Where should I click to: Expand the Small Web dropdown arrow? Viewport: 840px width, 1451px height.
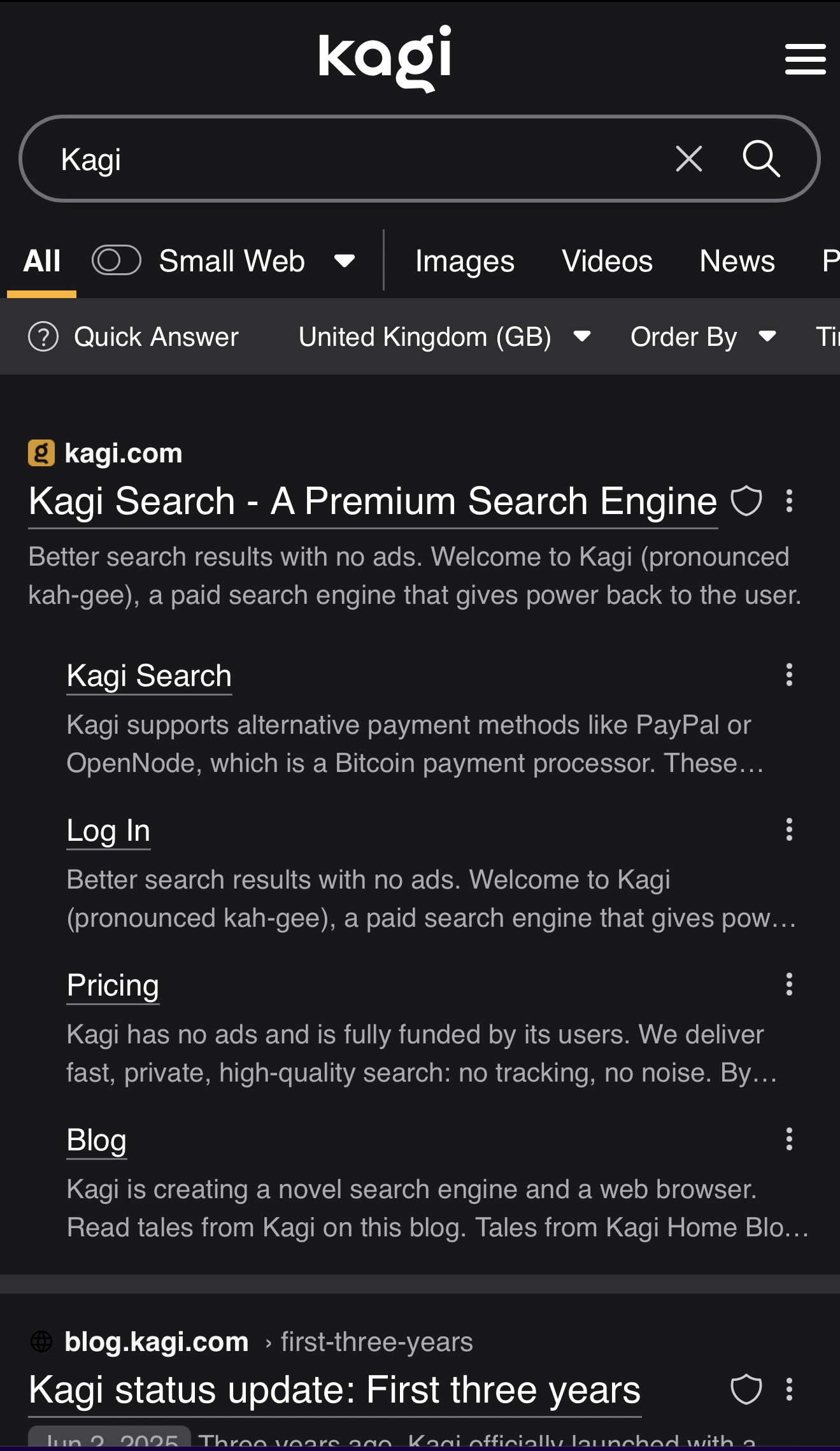[x=345, y=261]
